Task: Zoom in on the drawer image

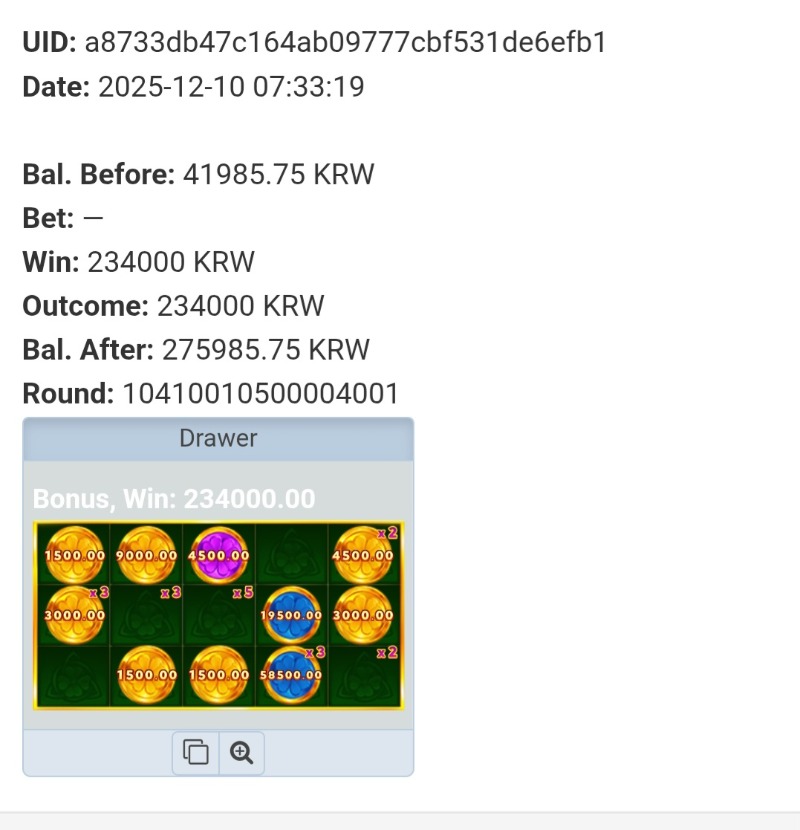Action: [x=241, y=752]
